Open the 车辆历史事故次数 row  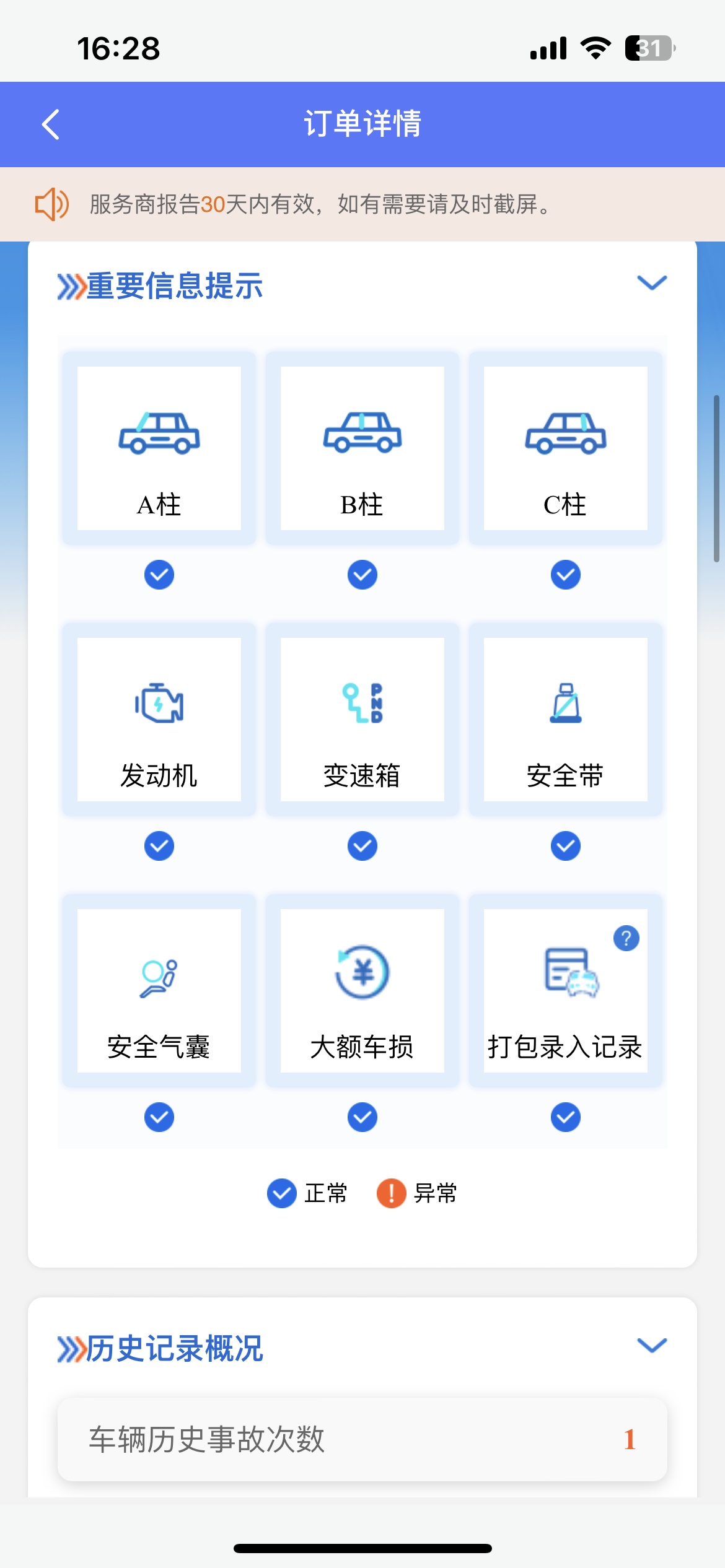tap(362, 1439)
